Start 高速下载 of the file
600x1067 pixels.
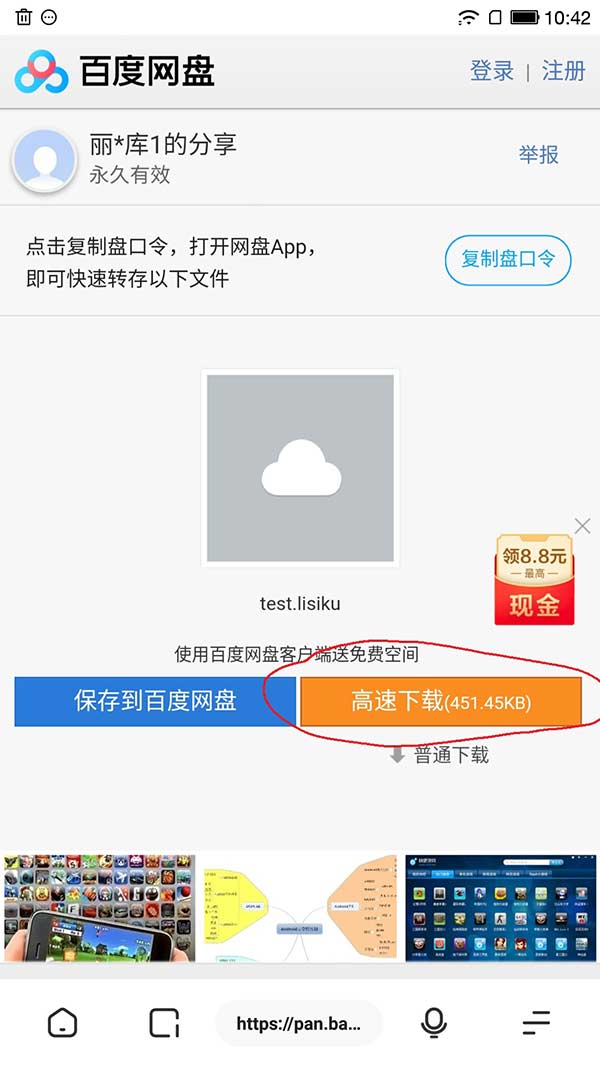point(440,701)
